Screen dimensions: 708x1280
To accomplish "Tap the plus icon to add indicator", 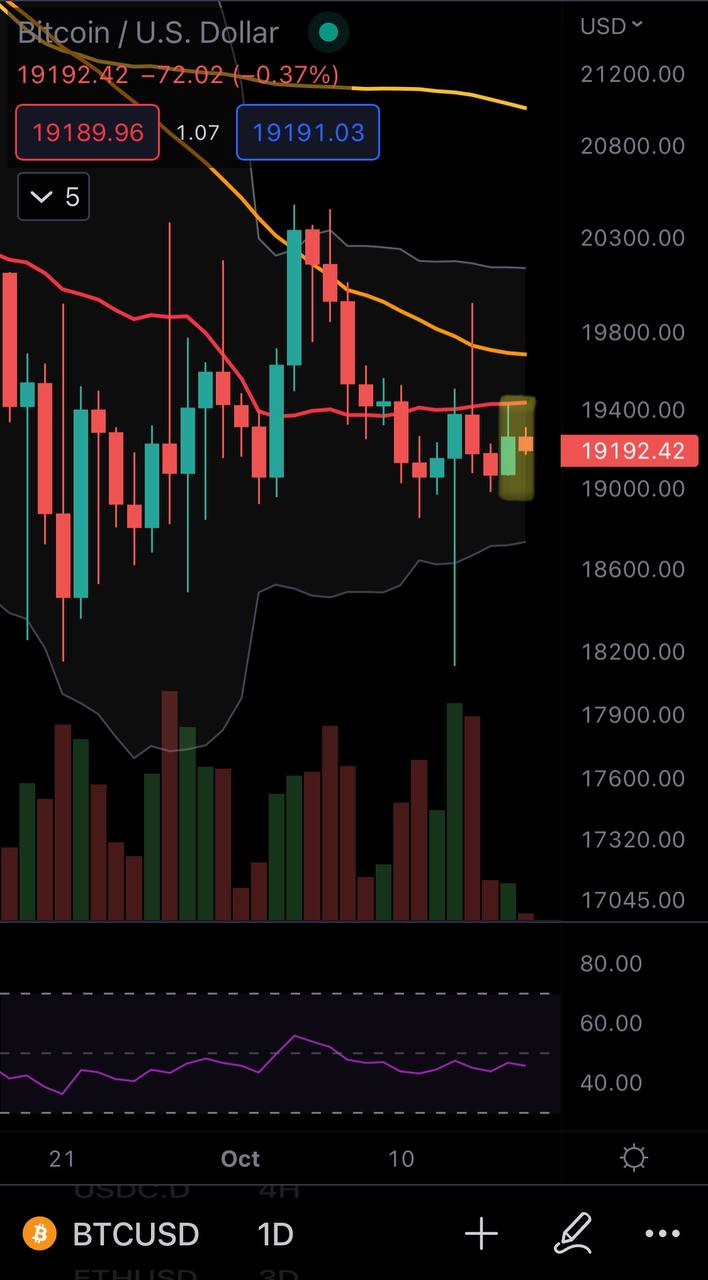I will [x=481, y=1234].
